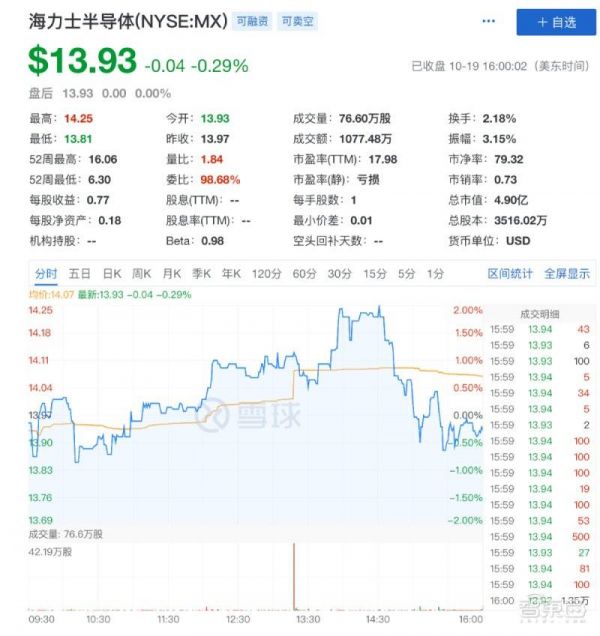Screen dimensions: 600x636
Task: Select the 5分 chart
Action: coord(406,274)
